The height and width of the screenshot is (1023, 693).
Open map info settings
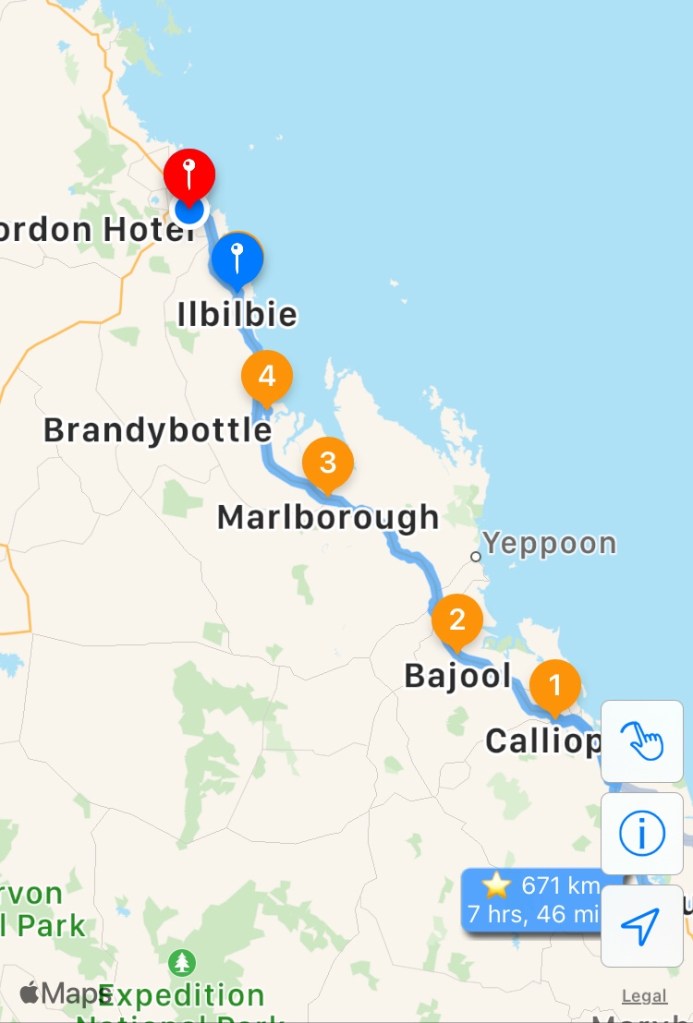(x=642, y=834)
